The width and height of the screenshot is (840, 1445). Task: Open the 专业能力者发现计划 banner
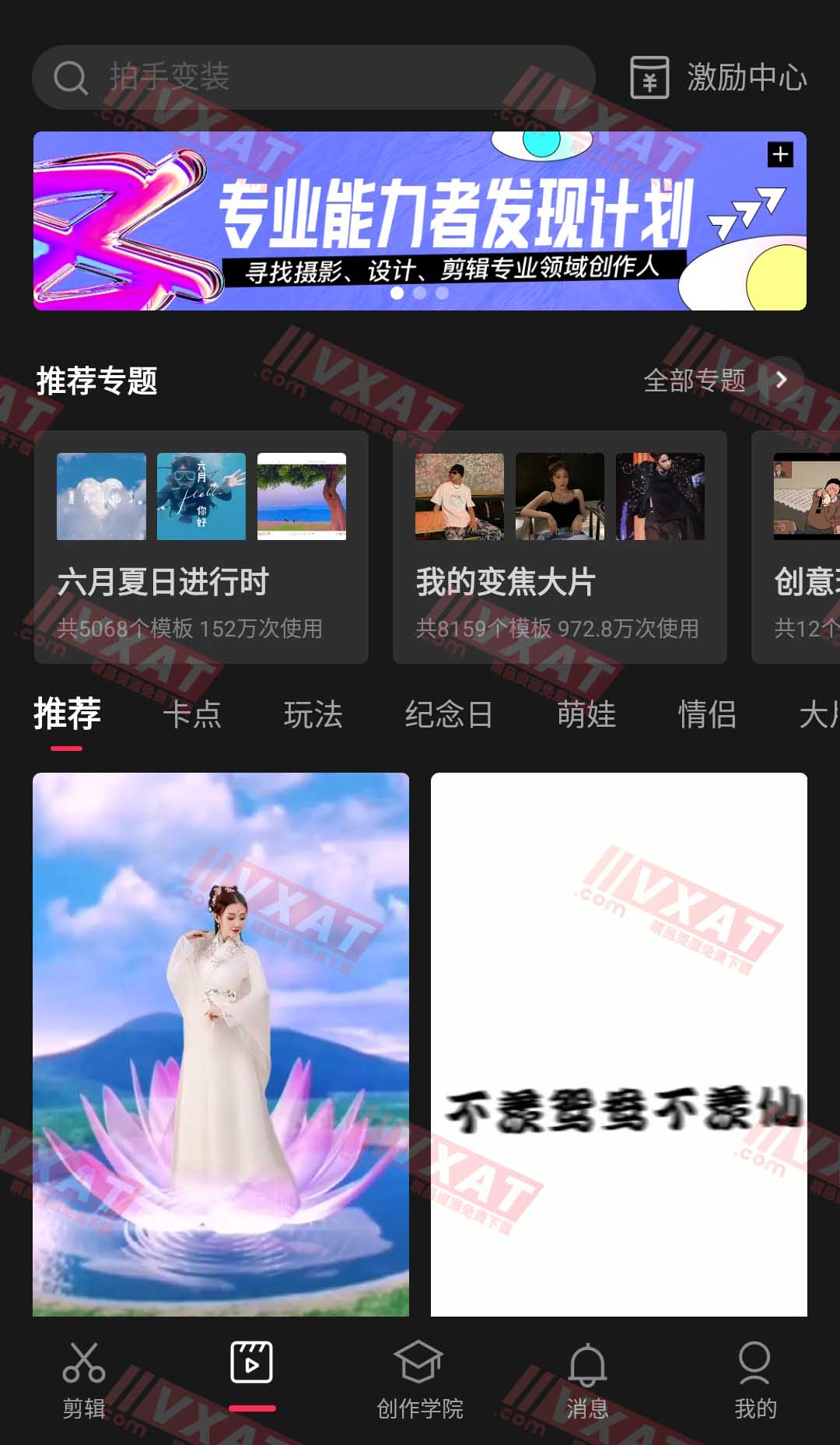click(x=420, y=221)
